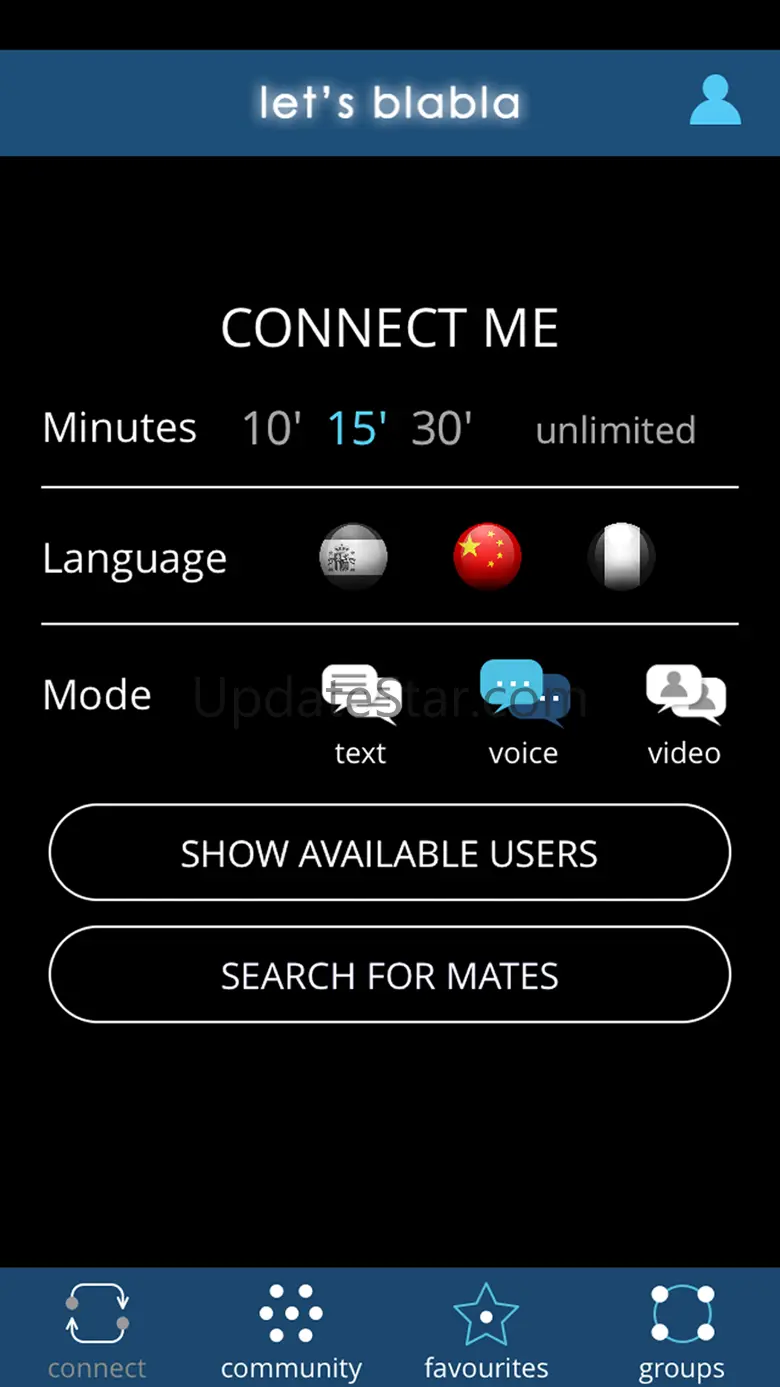
Task: Select the Spanish flag language
Action: pyautogui.click(x=353, y=556)
